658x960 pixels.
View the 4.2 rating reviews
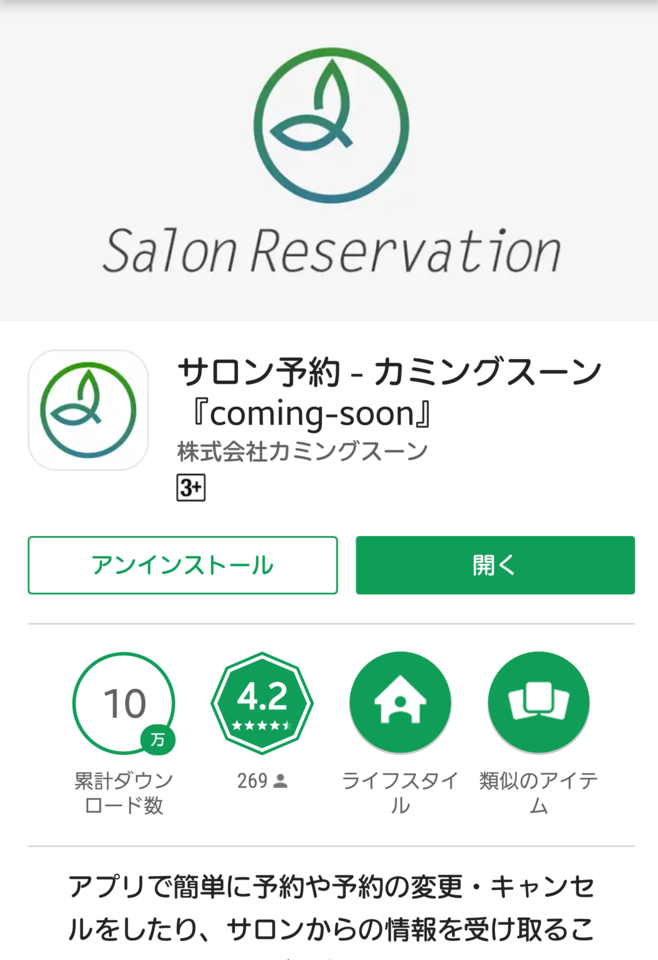click(x=262, y=703)
